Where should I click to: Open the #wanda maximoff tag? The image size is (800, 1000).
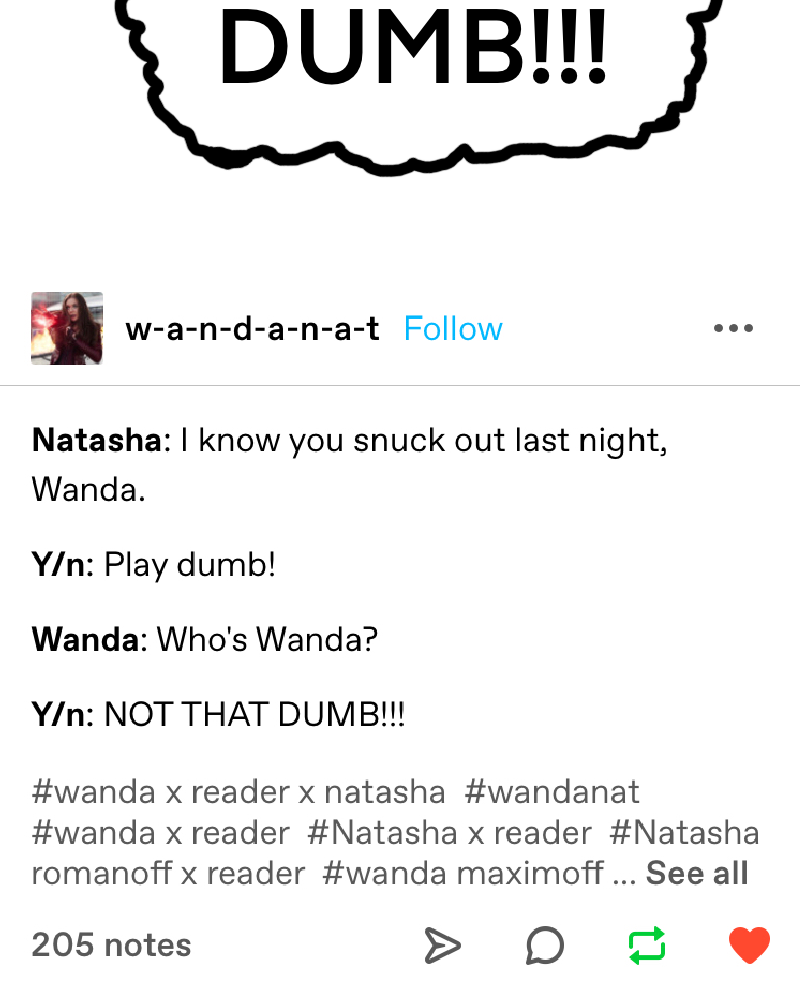coord(463,873)
